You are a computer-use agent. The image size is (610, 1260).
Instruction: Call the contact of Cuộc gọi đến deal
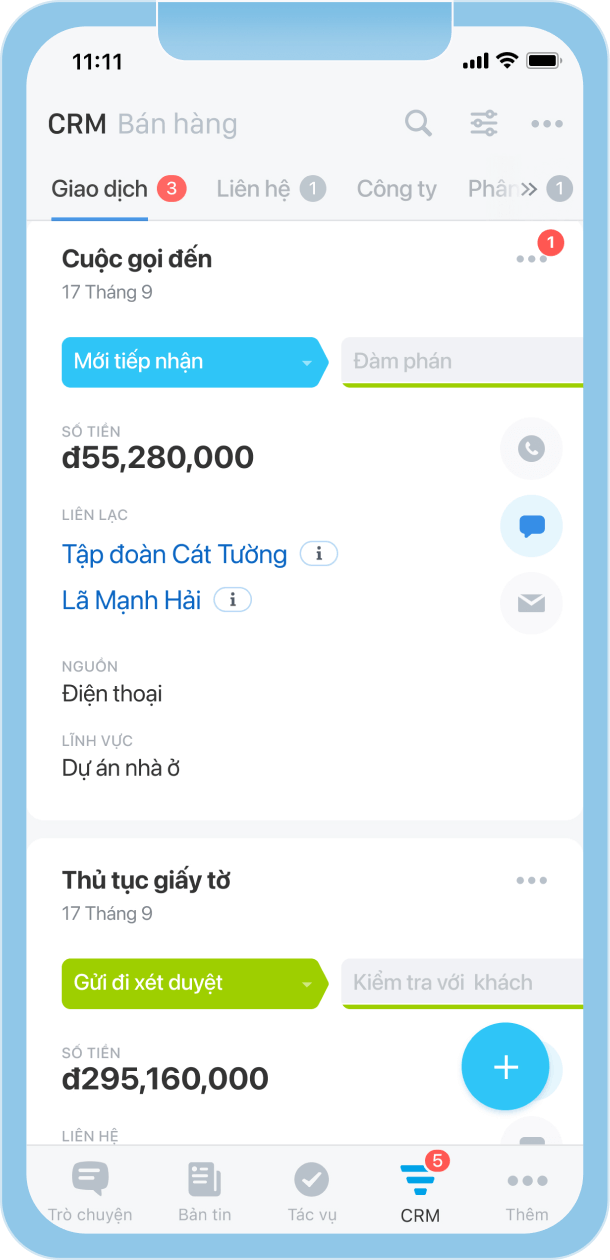[531, 448]
